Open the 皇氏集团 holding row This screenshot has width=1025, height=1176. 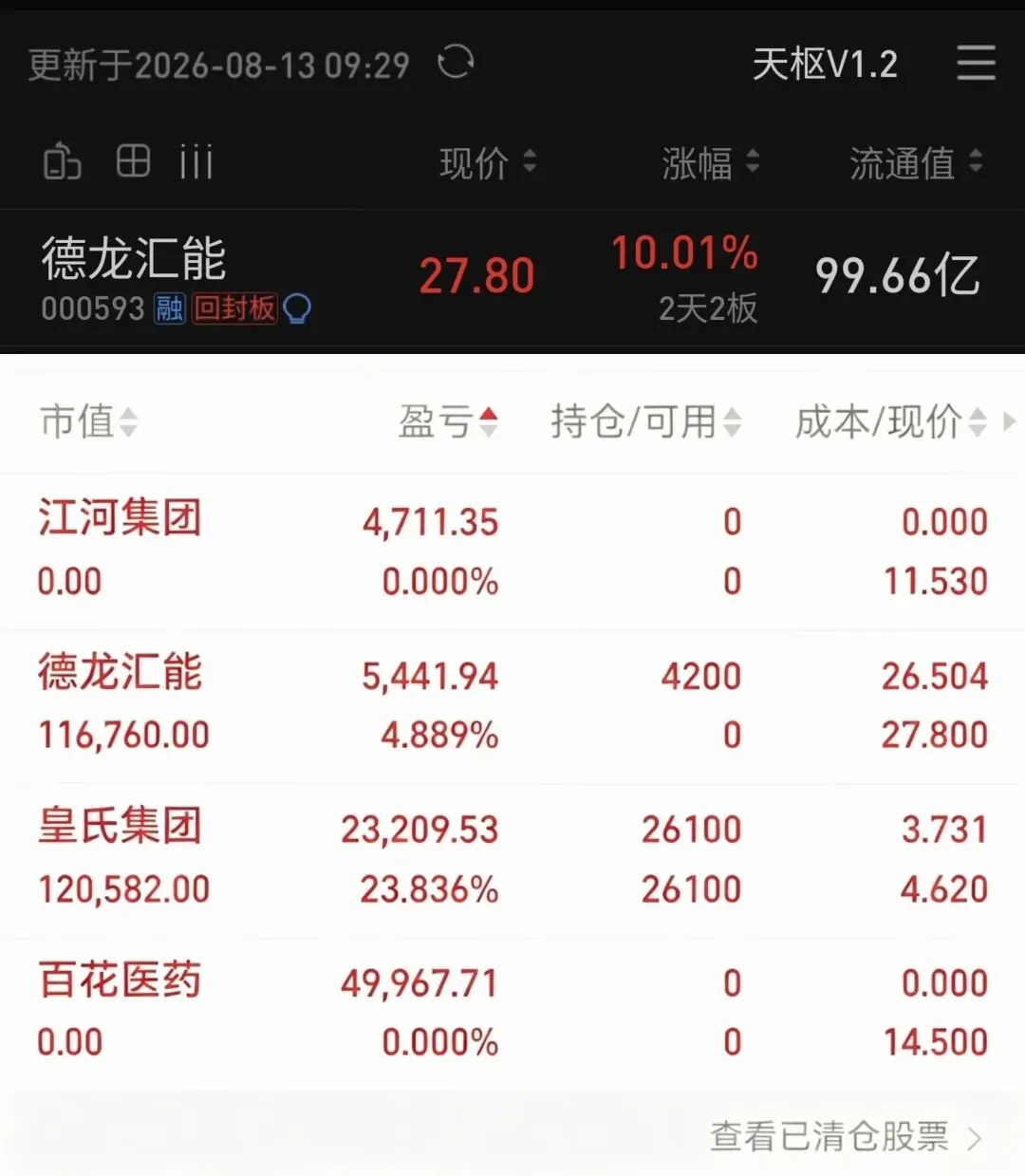pos(512,860)
